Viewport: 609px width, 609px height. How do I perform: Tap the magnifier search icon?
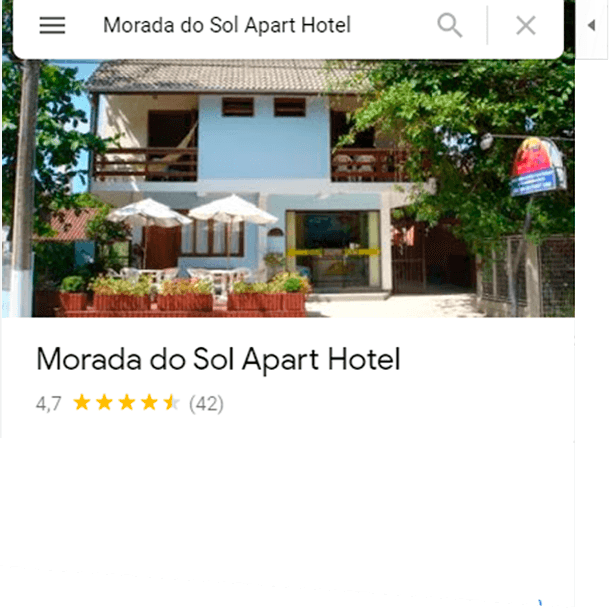[450, 26]
